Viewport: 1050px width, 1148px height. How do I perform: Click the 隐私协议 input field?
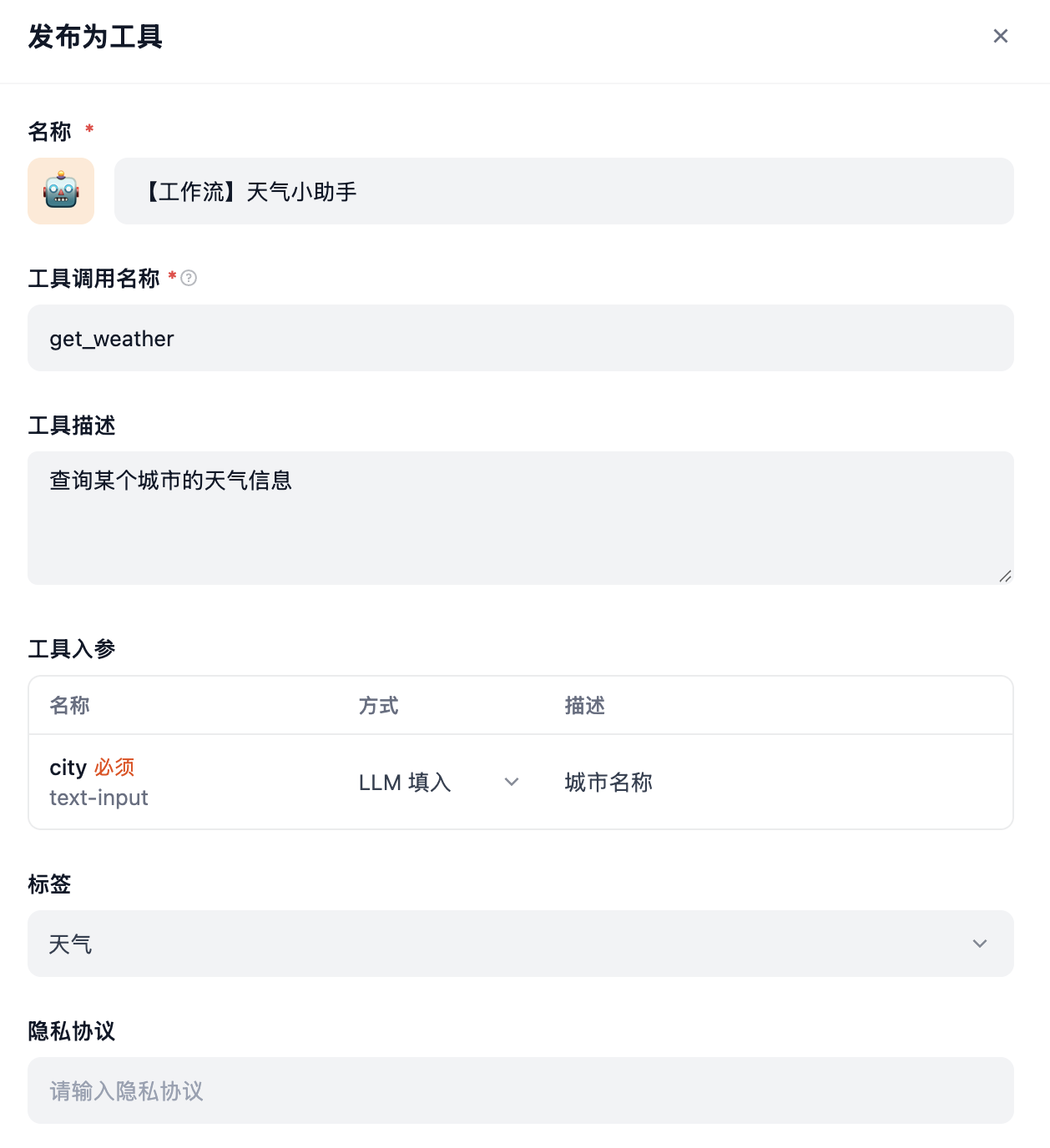pyautogui.click(x=521, y=1090)
